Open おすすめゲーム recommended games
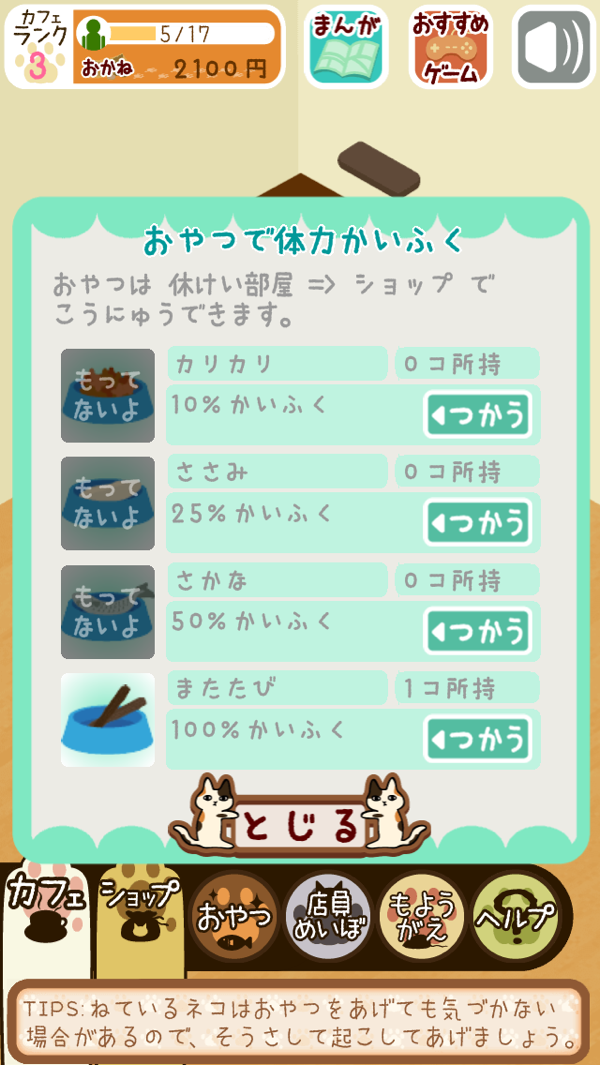This screenshot has width=600, height=1065. 450,47
